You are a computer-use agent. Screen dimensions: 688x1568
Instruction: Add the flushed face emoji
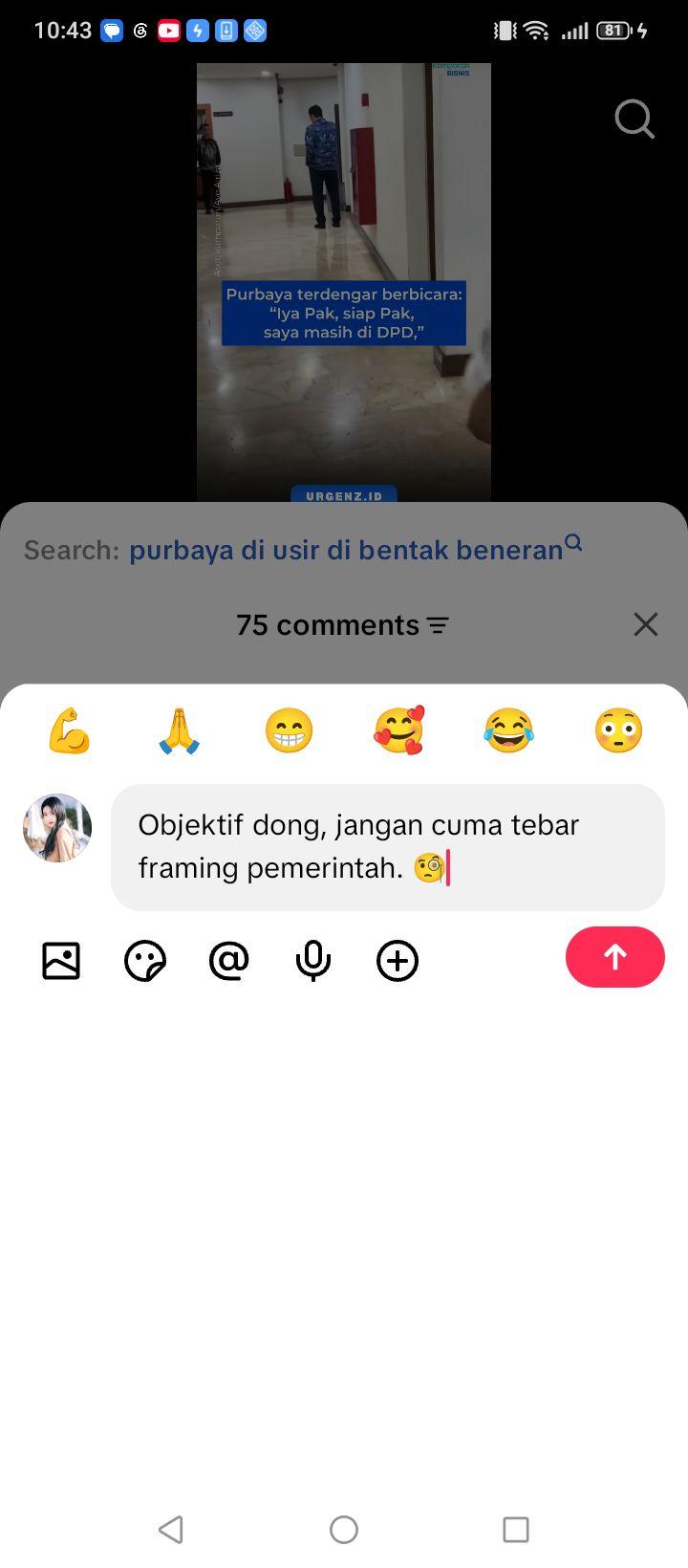[618, 731]
